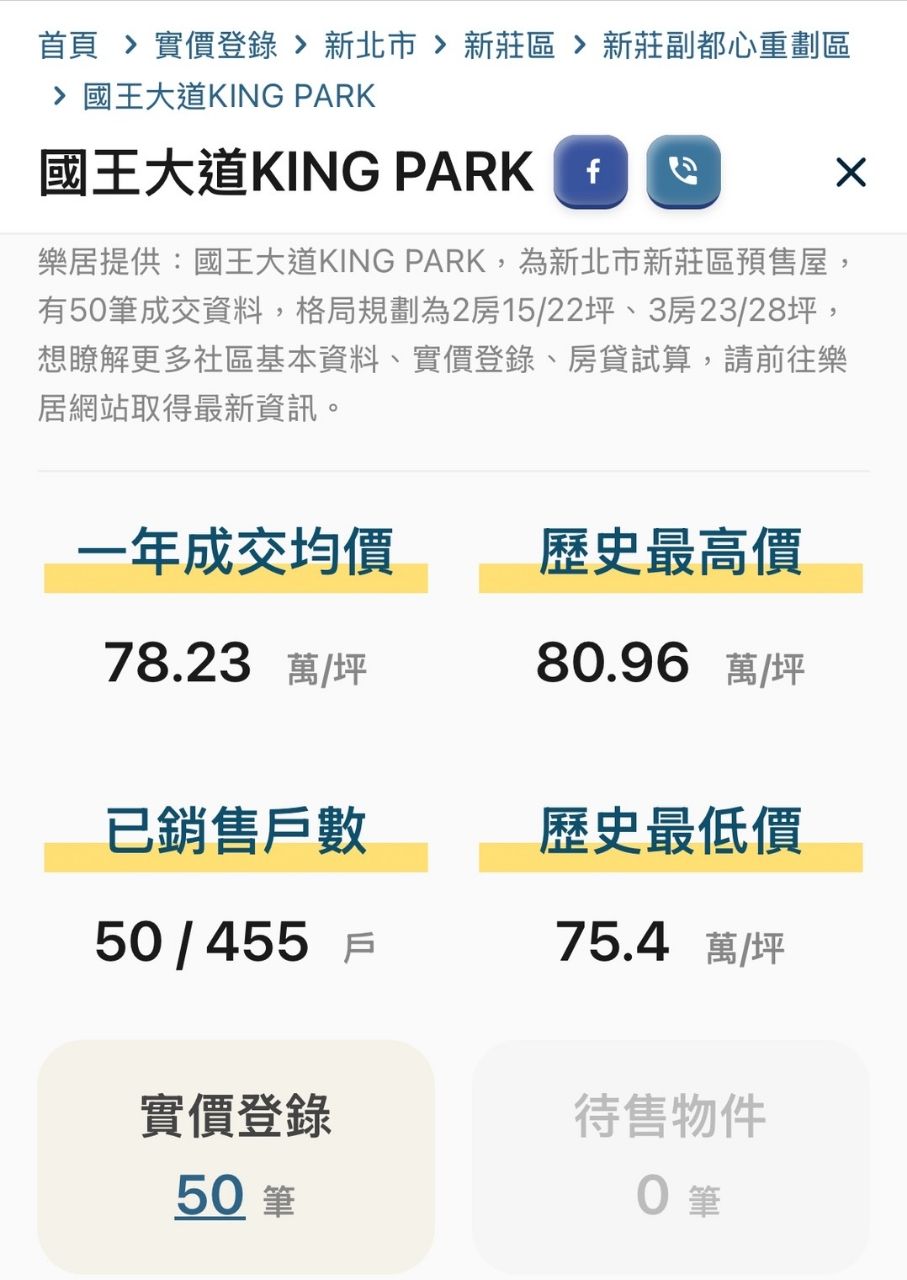Open the 實價登錄 breadcrumb link
The image size is (907, 1280).
[215, 45]
